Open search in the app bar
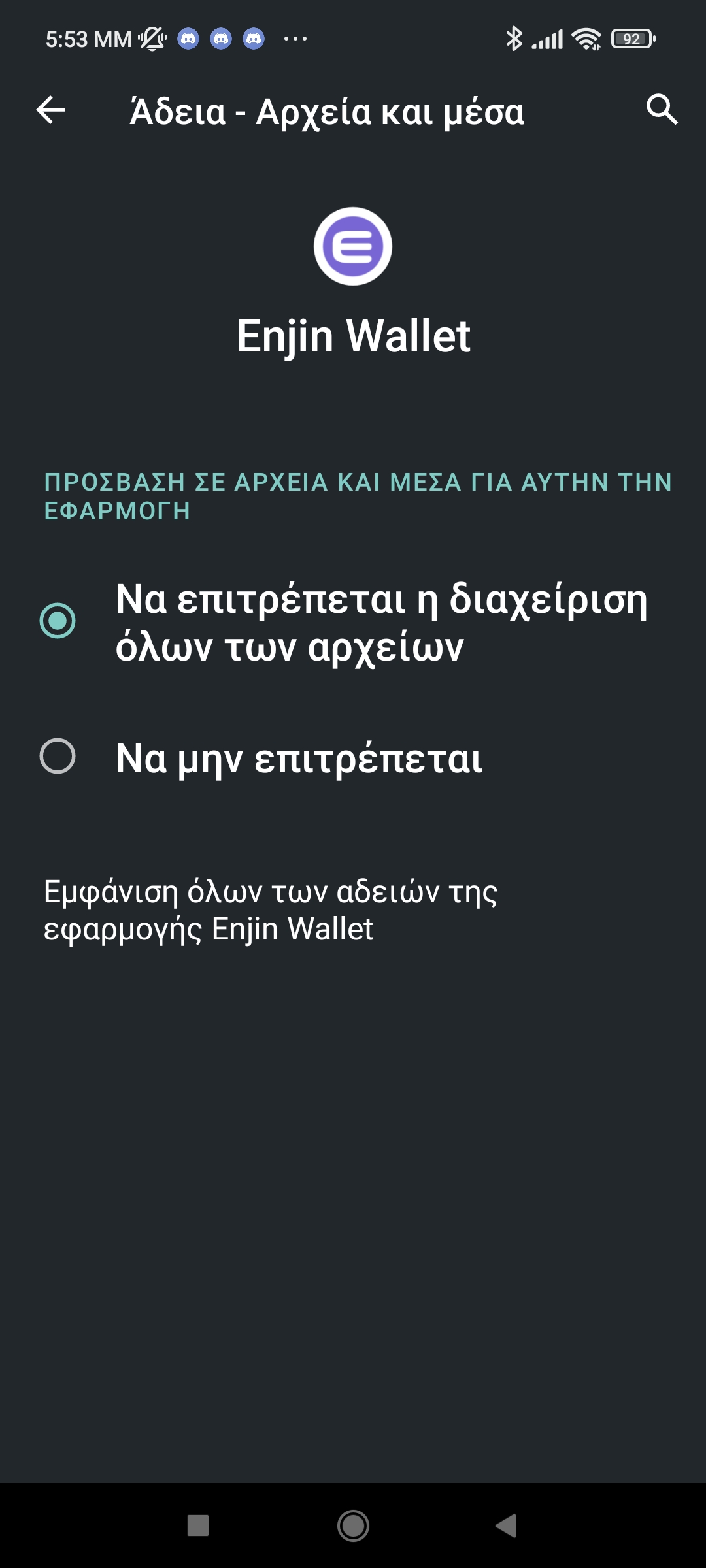The image size is (706, 1568). click(x=662, y=110)
